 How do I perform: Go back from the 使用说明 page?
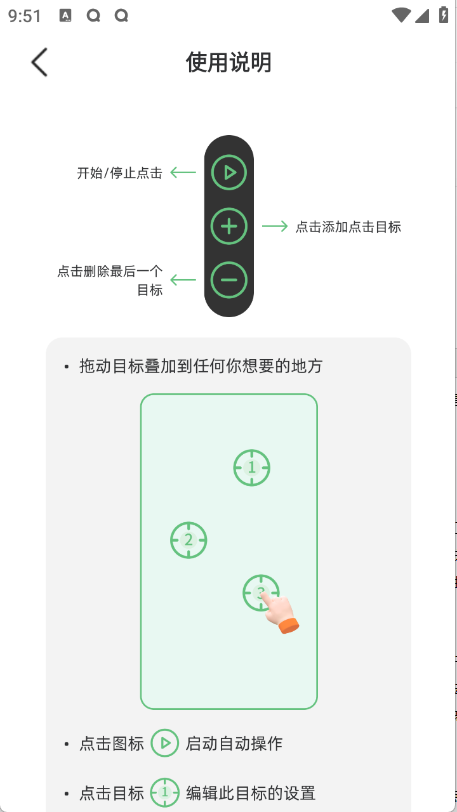[39, 62]
